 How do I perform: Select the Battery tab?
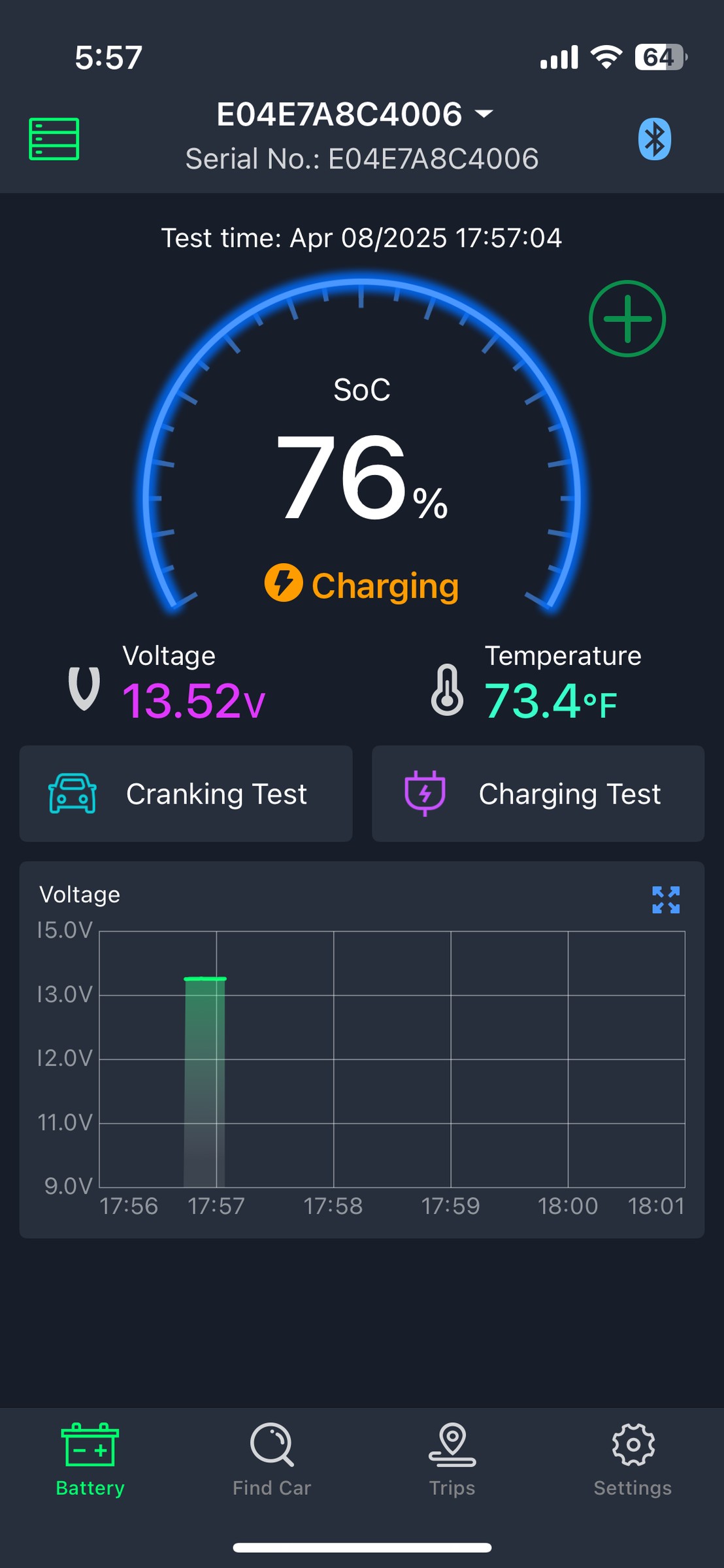(x=90, y=1460)
